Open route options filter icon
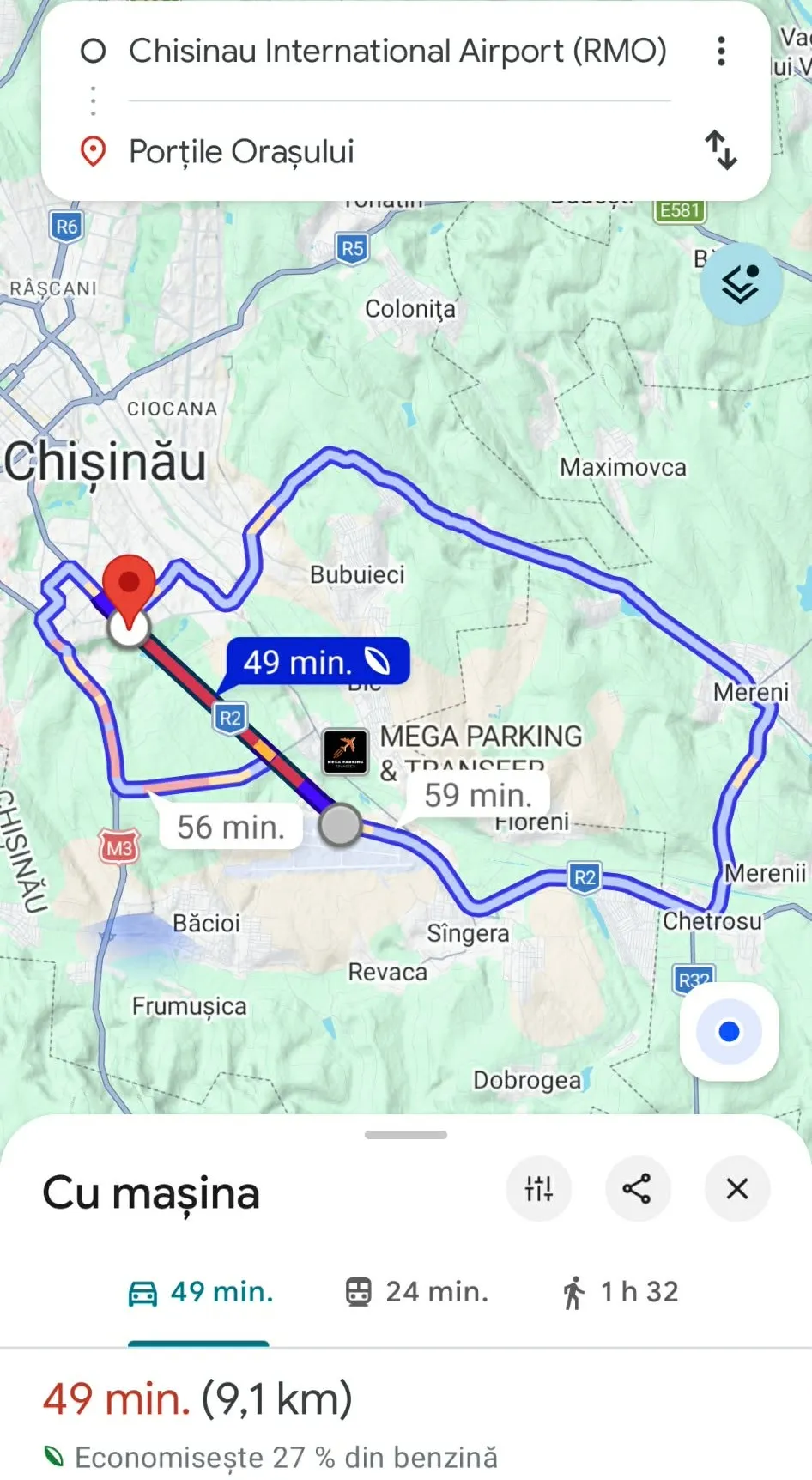The height and width of the screenshot is (1480, 812). 539,1189
